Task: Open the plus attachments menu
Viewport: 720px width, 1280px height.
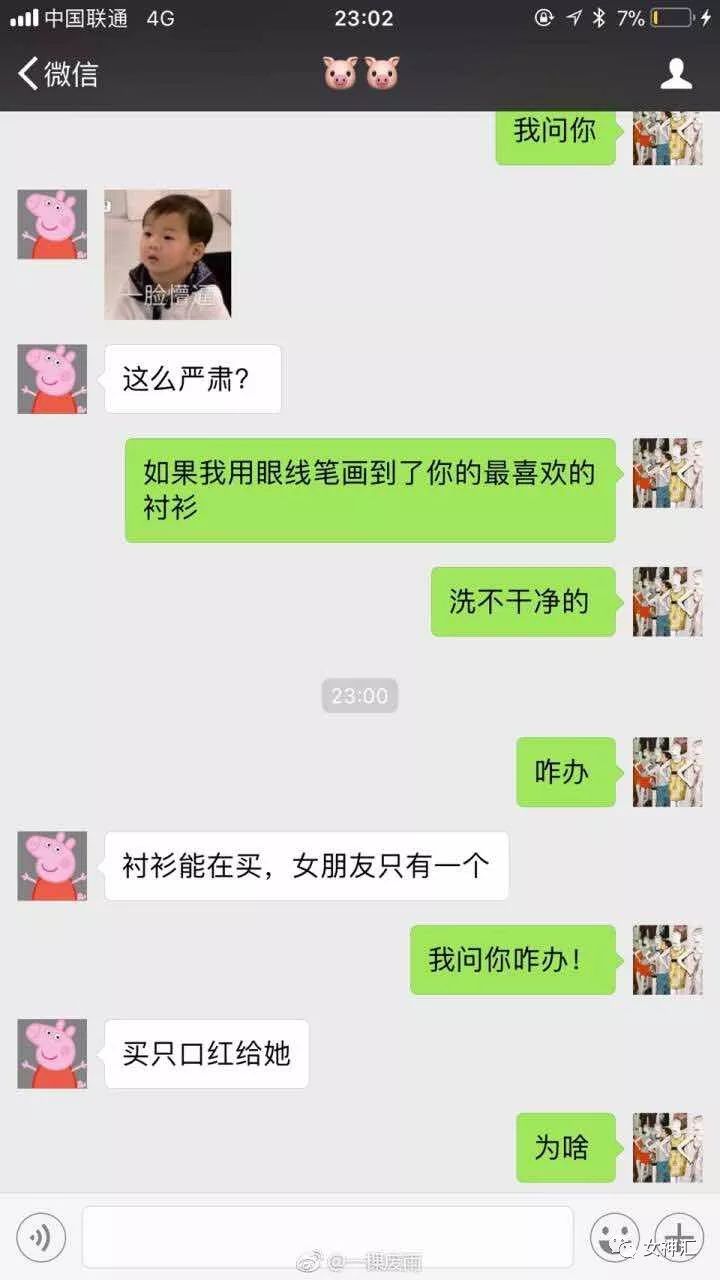Action: 679,1238
